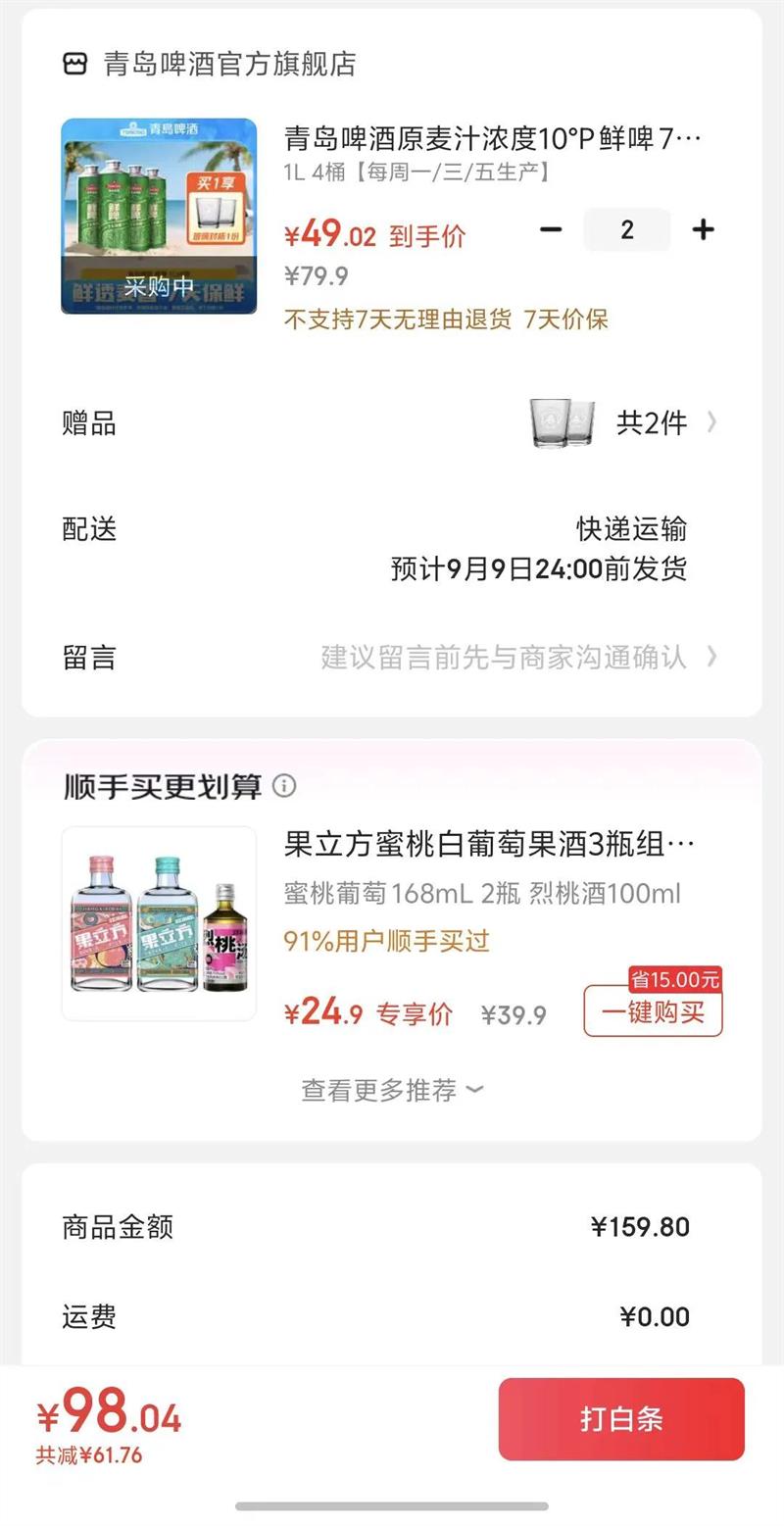This screenshot has width=784, height=1526.
Task: Open the 留言 message row
Action: pos(391,657)
